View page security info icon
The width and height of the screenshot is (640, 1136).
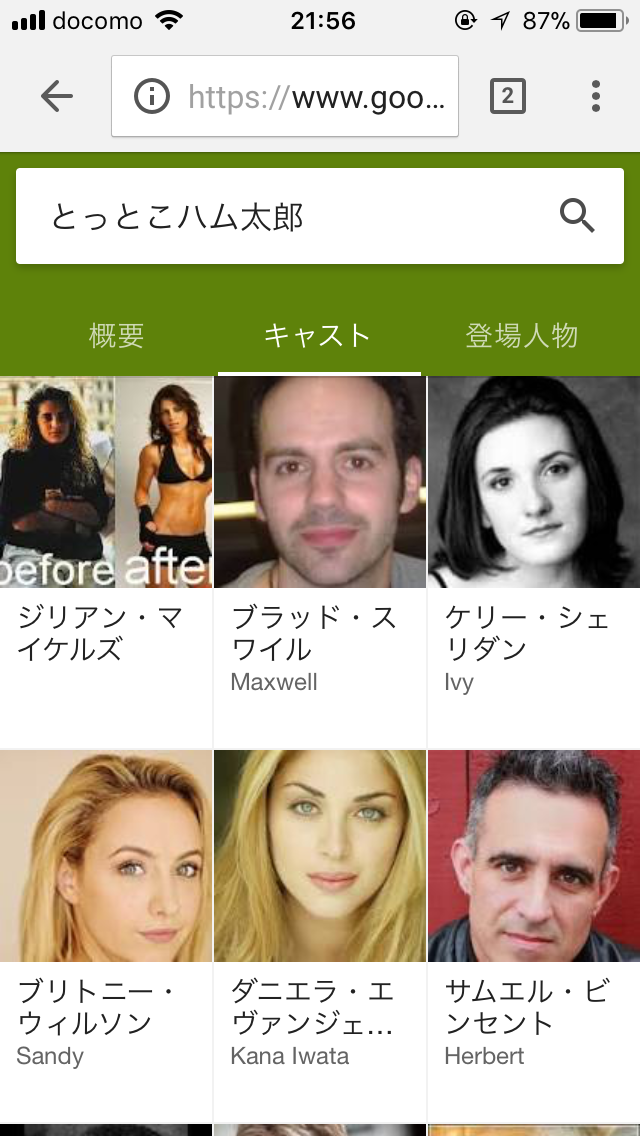[x=152, y=96]
